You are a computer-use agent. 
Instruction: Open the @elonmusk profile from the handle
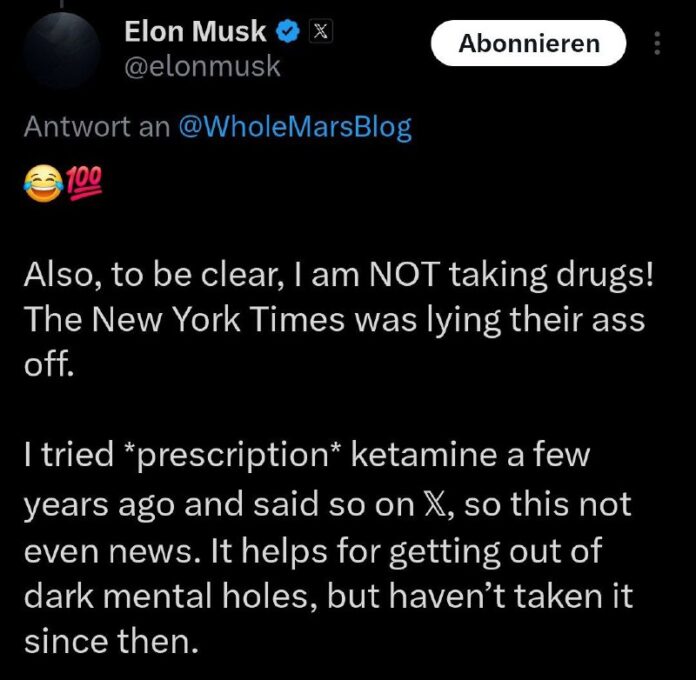tap(202, 66)
